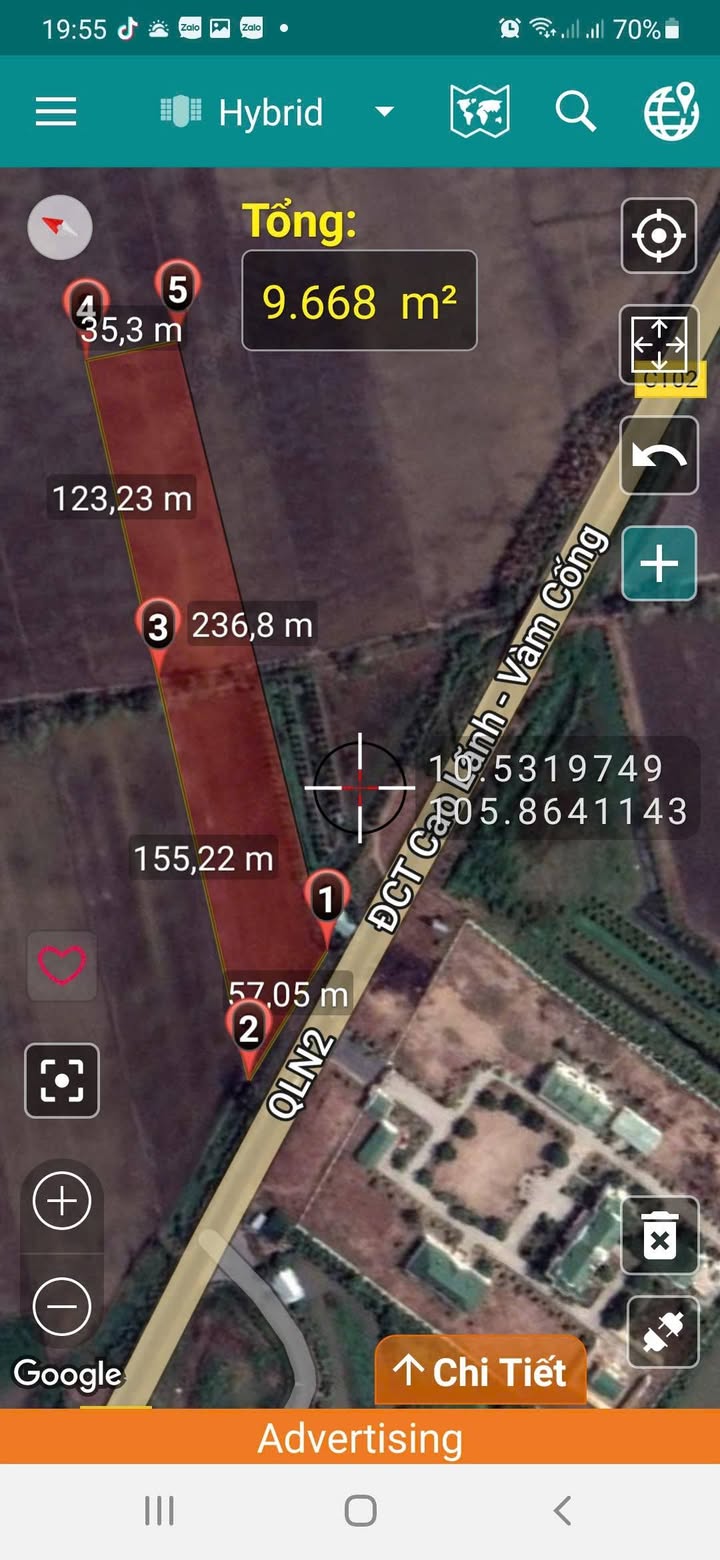Reset map orientation with the compass
This screenshot has width=720, height=1560.
pyautogui.click(x=60, y=227)
